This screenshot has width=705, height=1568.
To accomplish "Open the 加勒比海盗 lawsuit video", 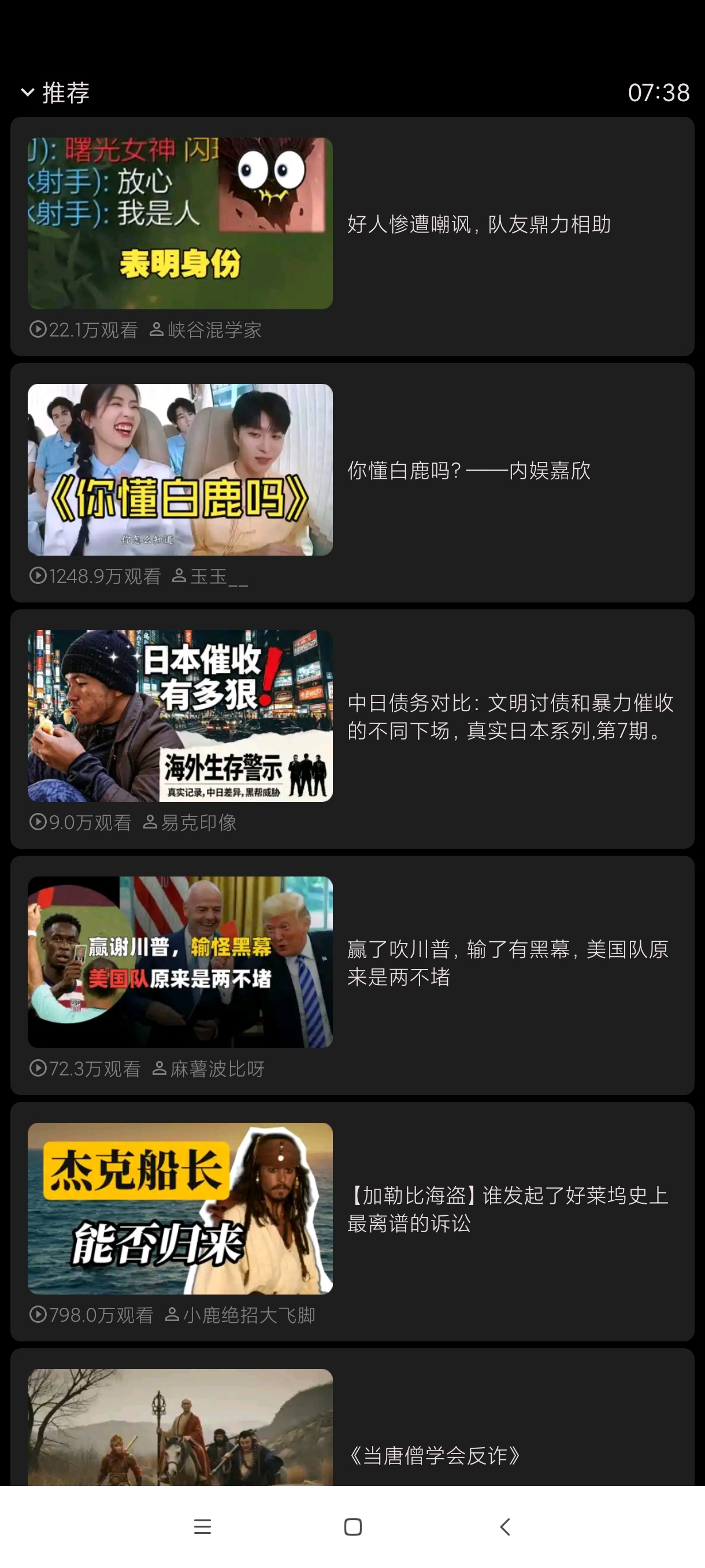I will (x=352, y=1222).
